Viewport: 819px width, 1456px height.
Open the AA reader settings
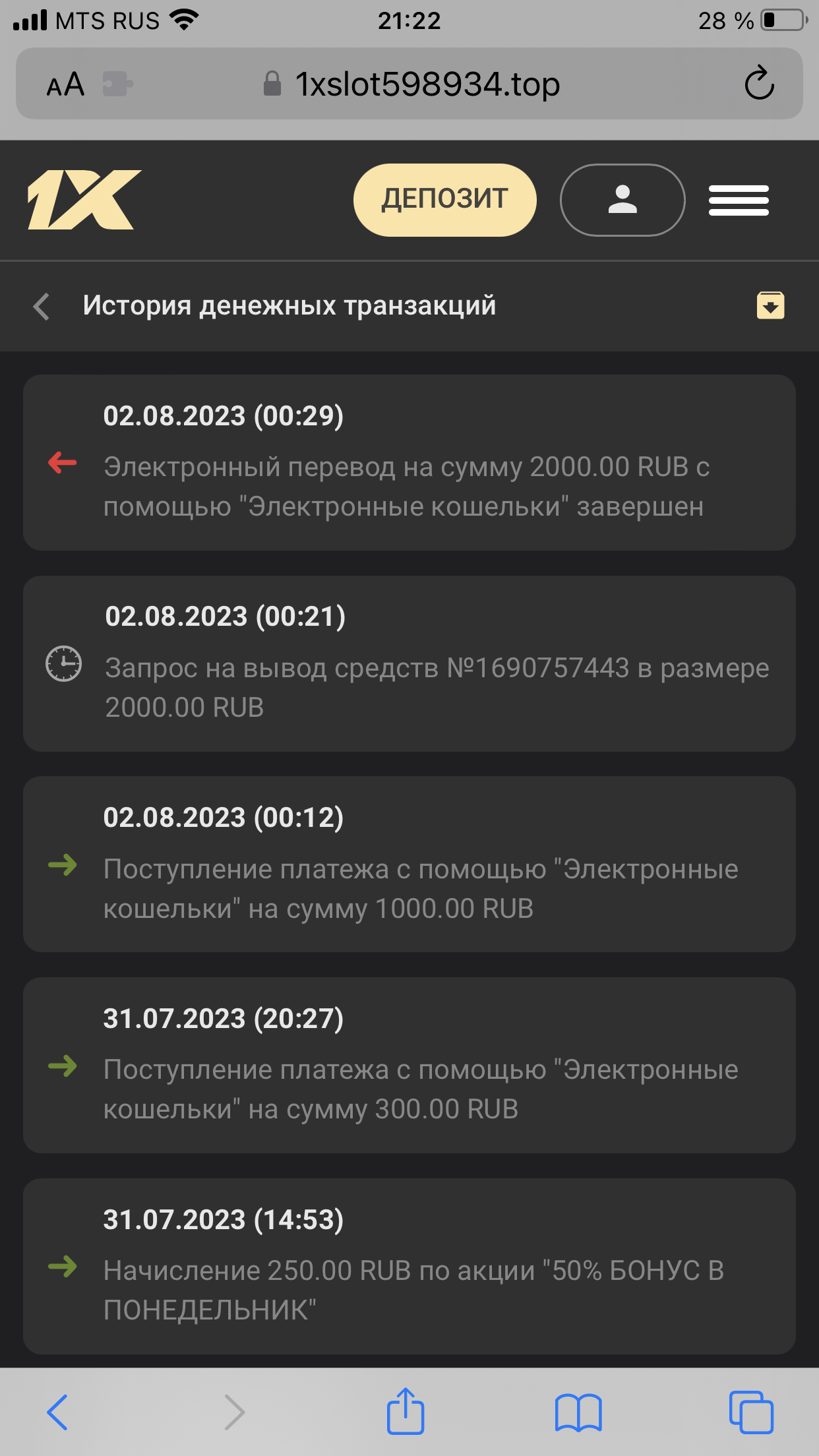click(65, 84)
